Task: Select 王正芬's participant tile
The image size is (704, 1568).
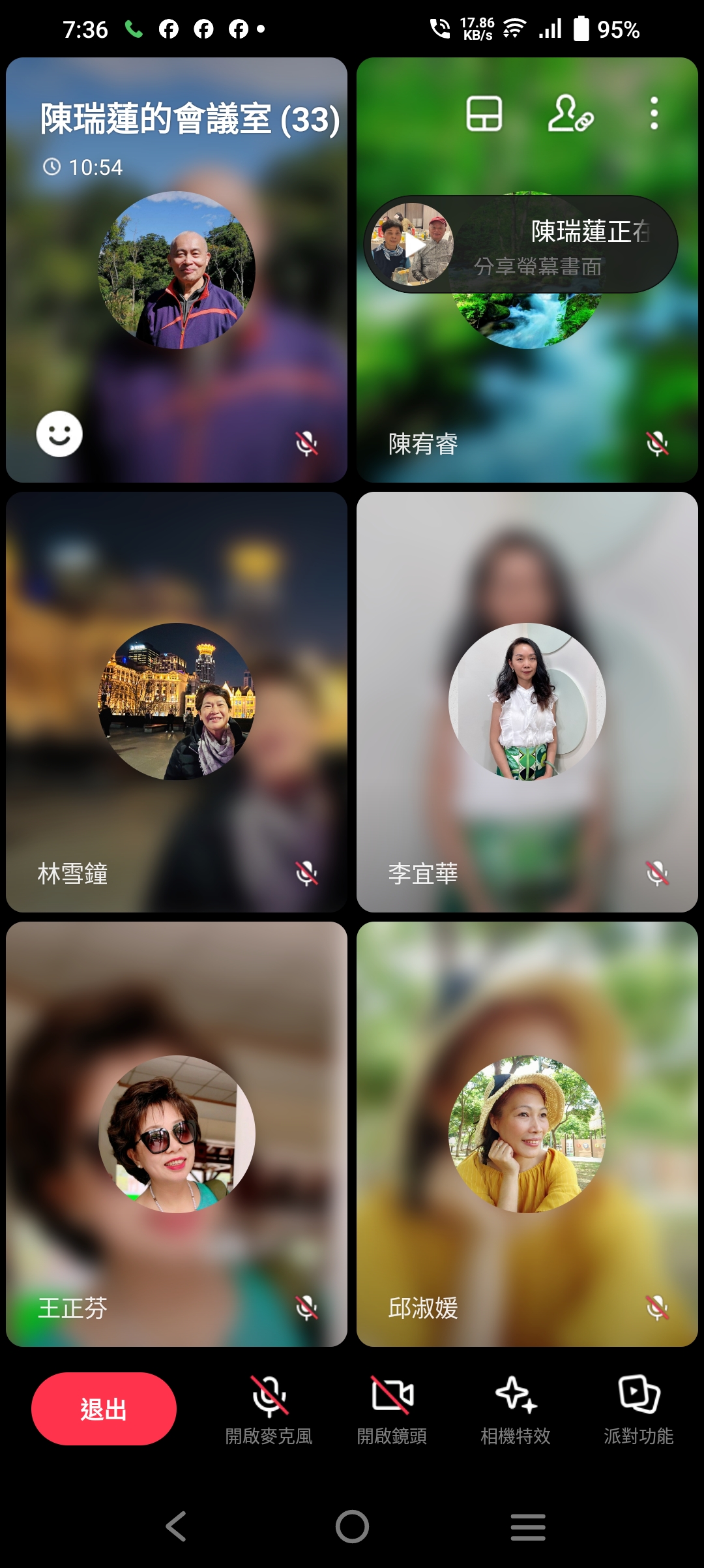Action: (176, 1134)
